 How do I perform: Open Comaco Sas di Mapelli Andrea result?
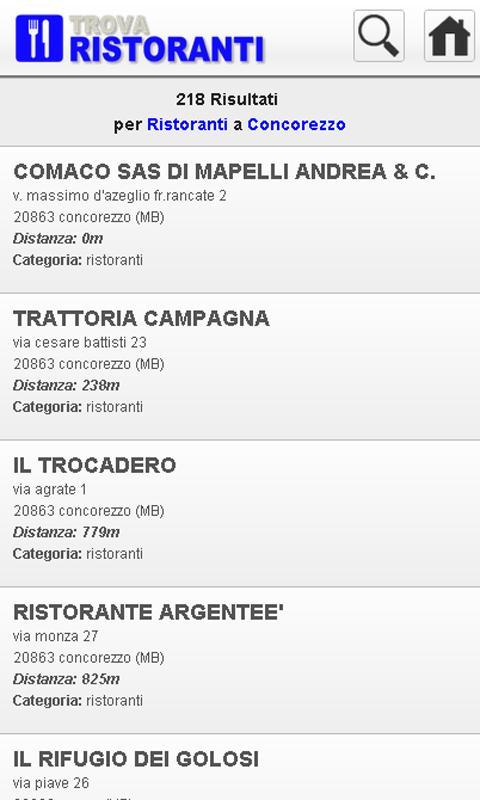click(x=240, y=220)
